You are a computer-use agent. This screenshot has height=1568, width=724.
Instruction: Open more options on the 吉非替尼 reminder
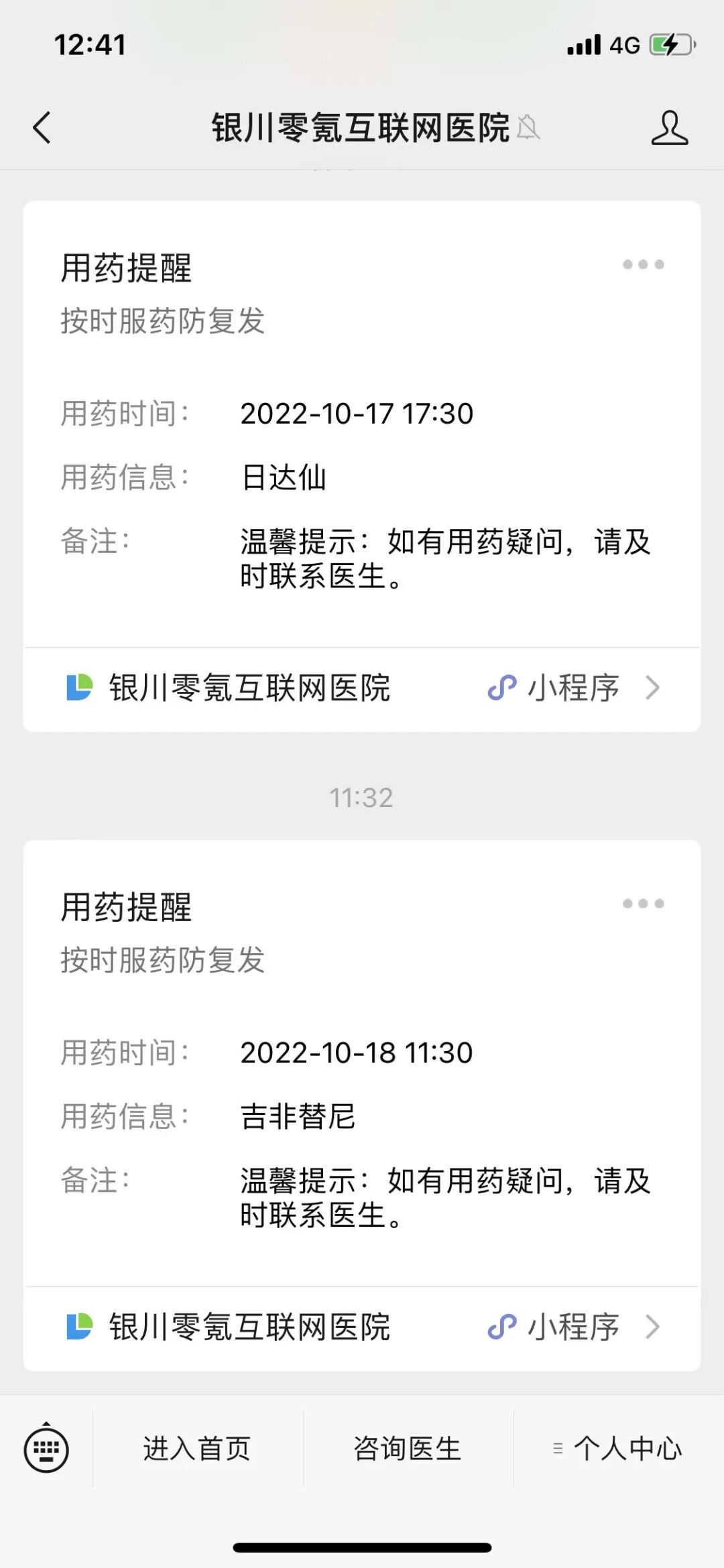click(x=643, y=904)
